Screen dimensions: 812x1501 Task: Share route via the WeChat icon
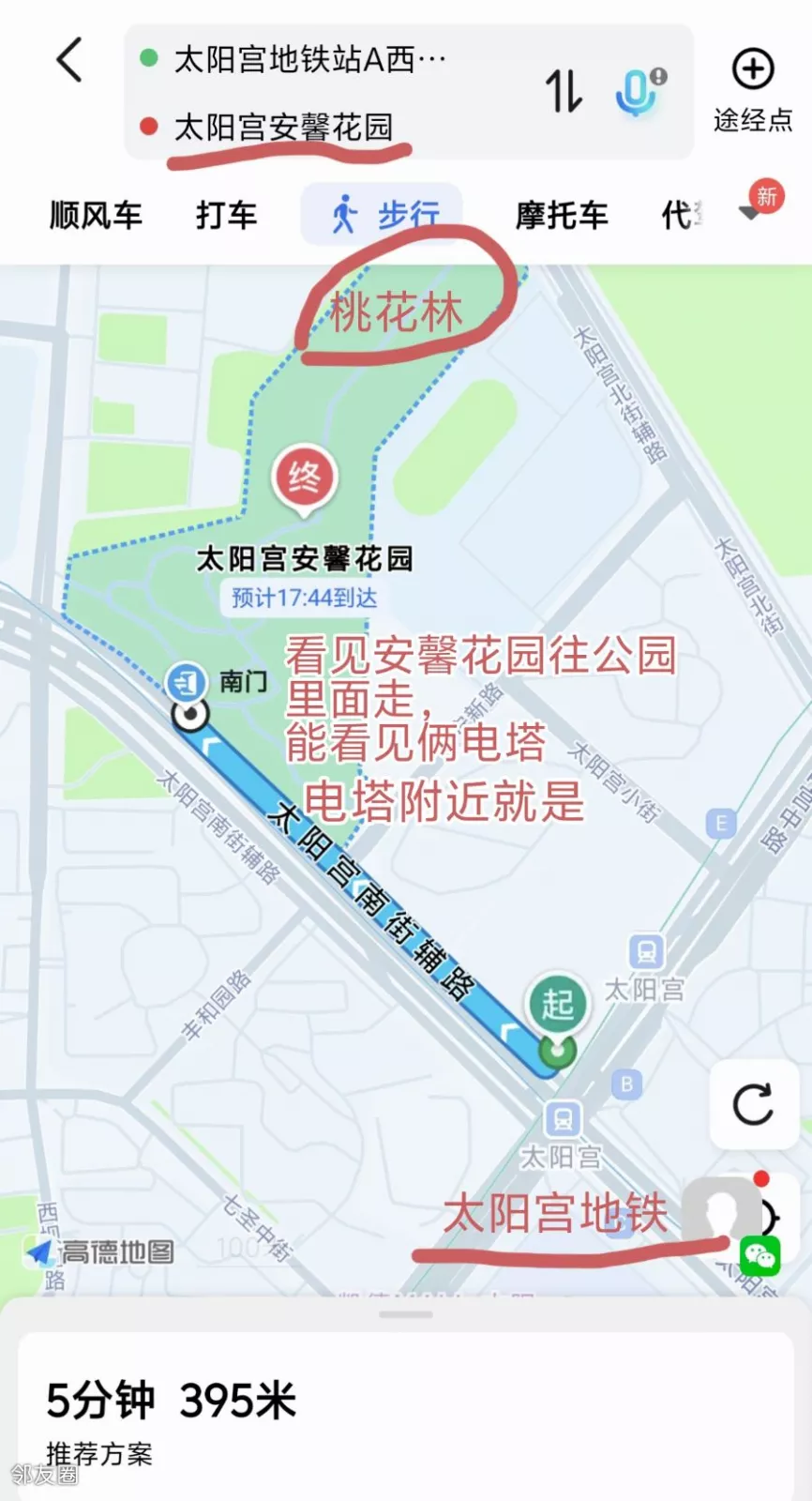[759, 1255]
